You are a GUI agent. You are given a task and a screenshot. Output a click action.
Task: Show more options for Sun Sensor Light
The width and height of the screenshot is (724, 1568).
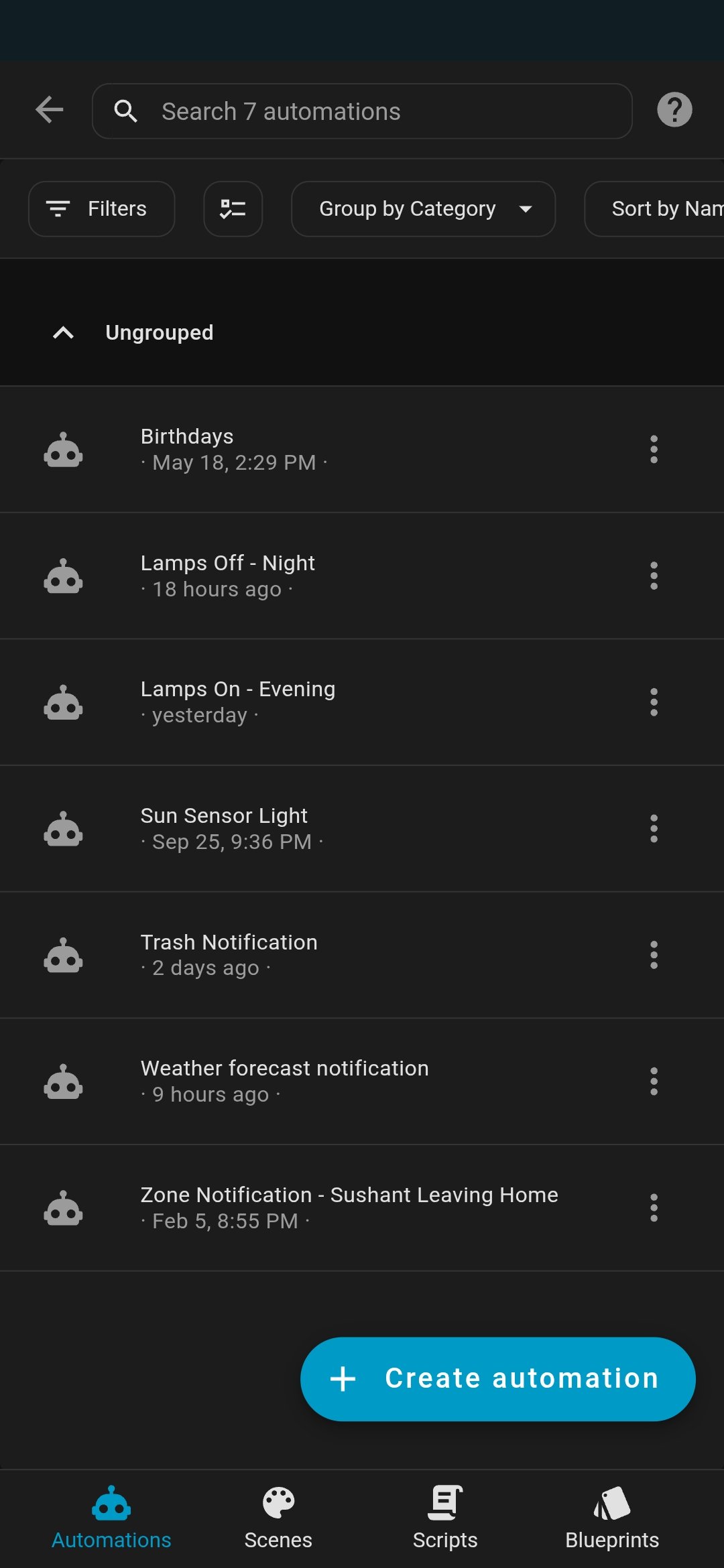654,829
